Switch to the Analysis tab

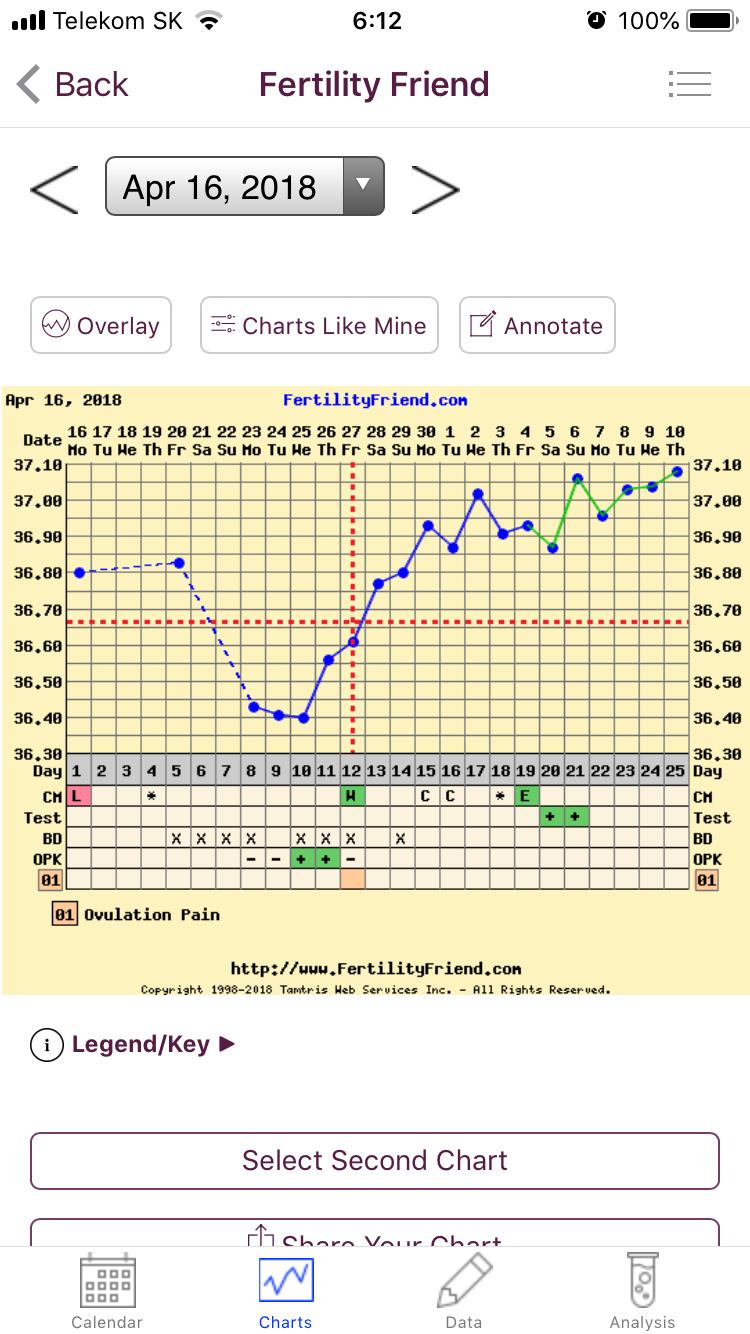coord(642,1291)
